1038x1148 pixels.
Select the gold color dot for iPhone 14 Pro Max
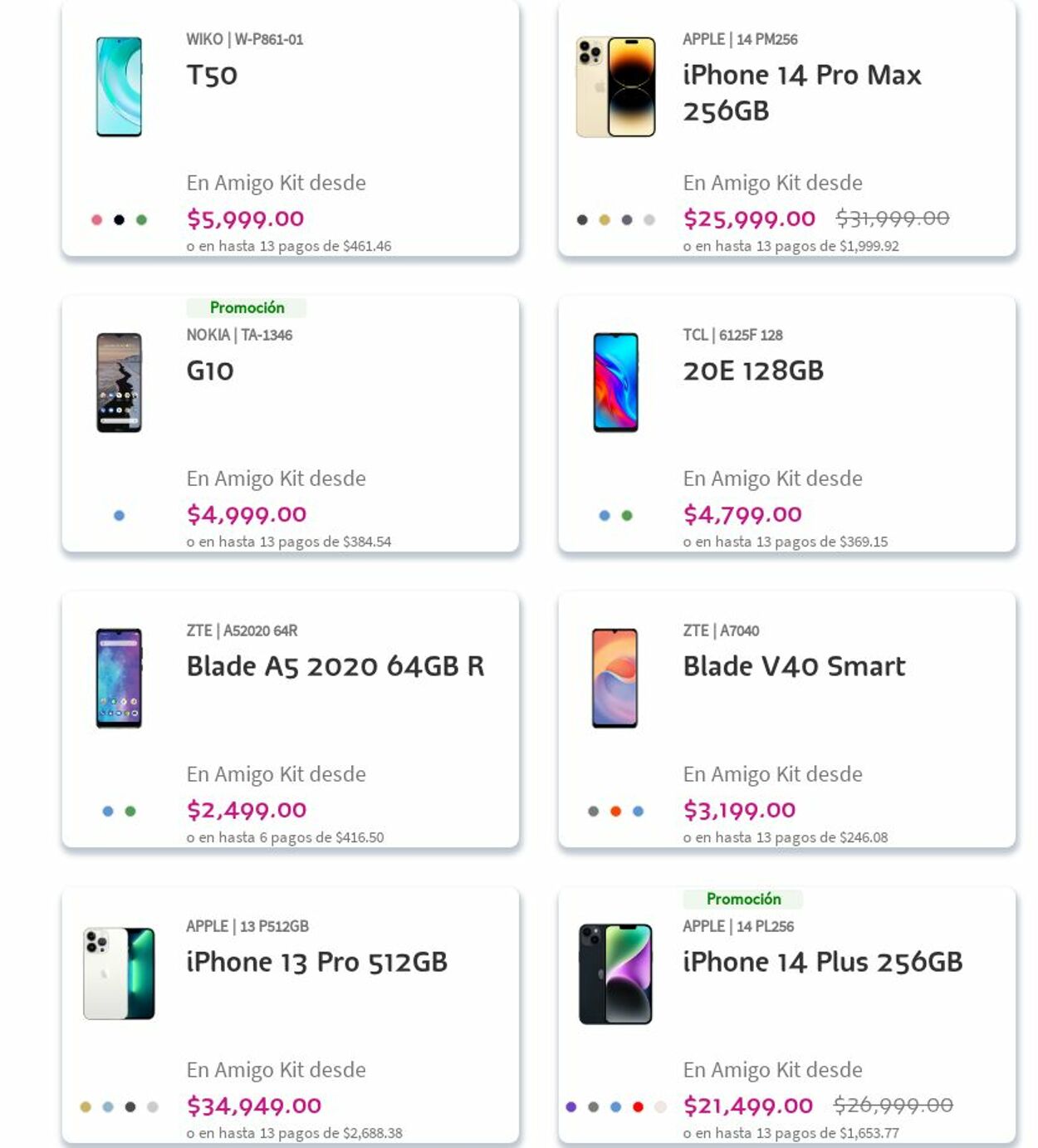click(605, 220)
